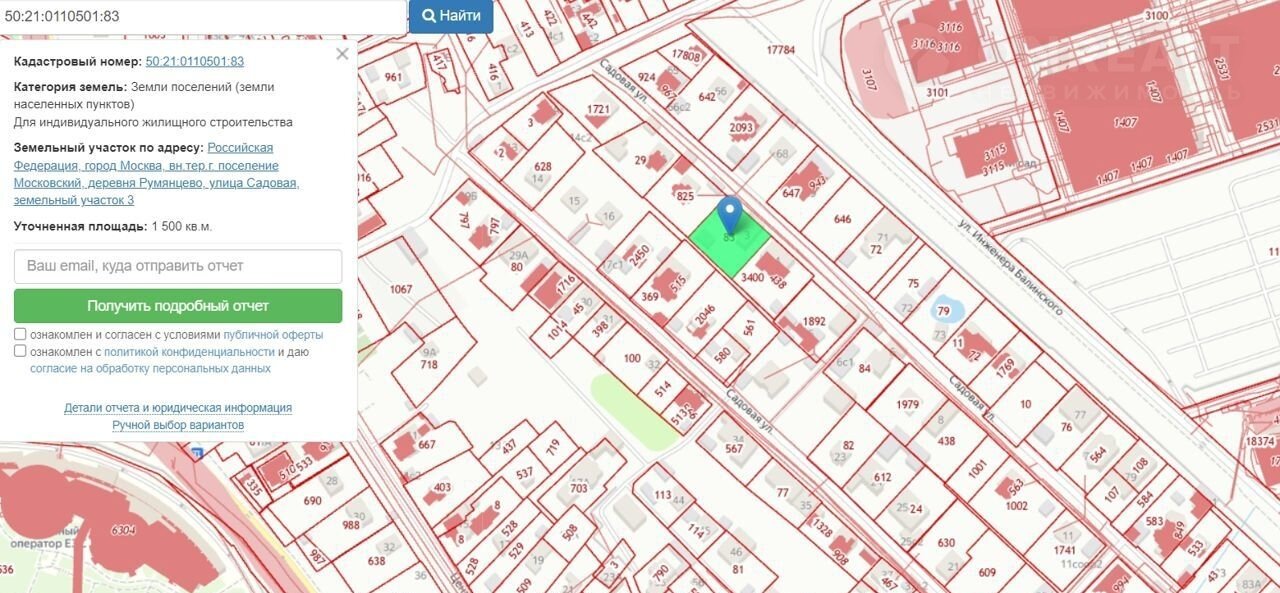The image size is (1280, 593).
Task: Open Ручной выбор вариантов link
Action: click(178, 425)
